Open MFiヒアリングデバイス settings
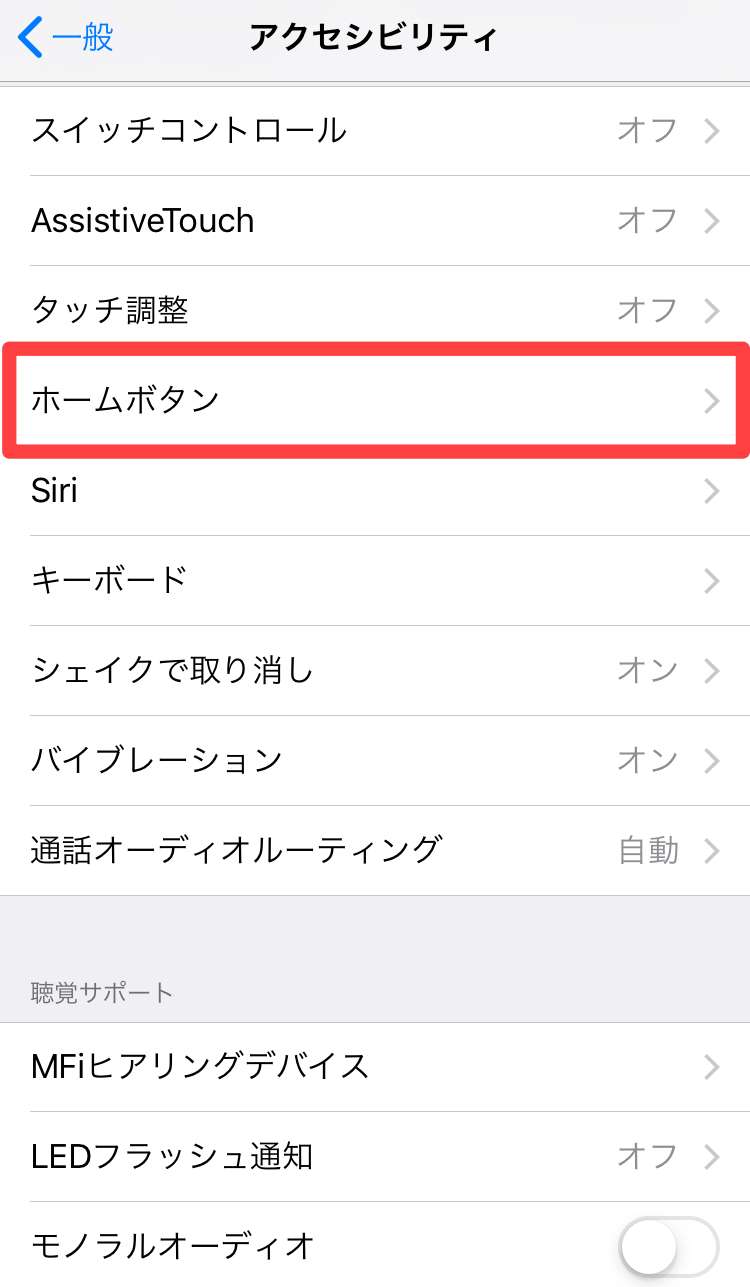Screen dimensions: 750x1287 (375, 1067)
